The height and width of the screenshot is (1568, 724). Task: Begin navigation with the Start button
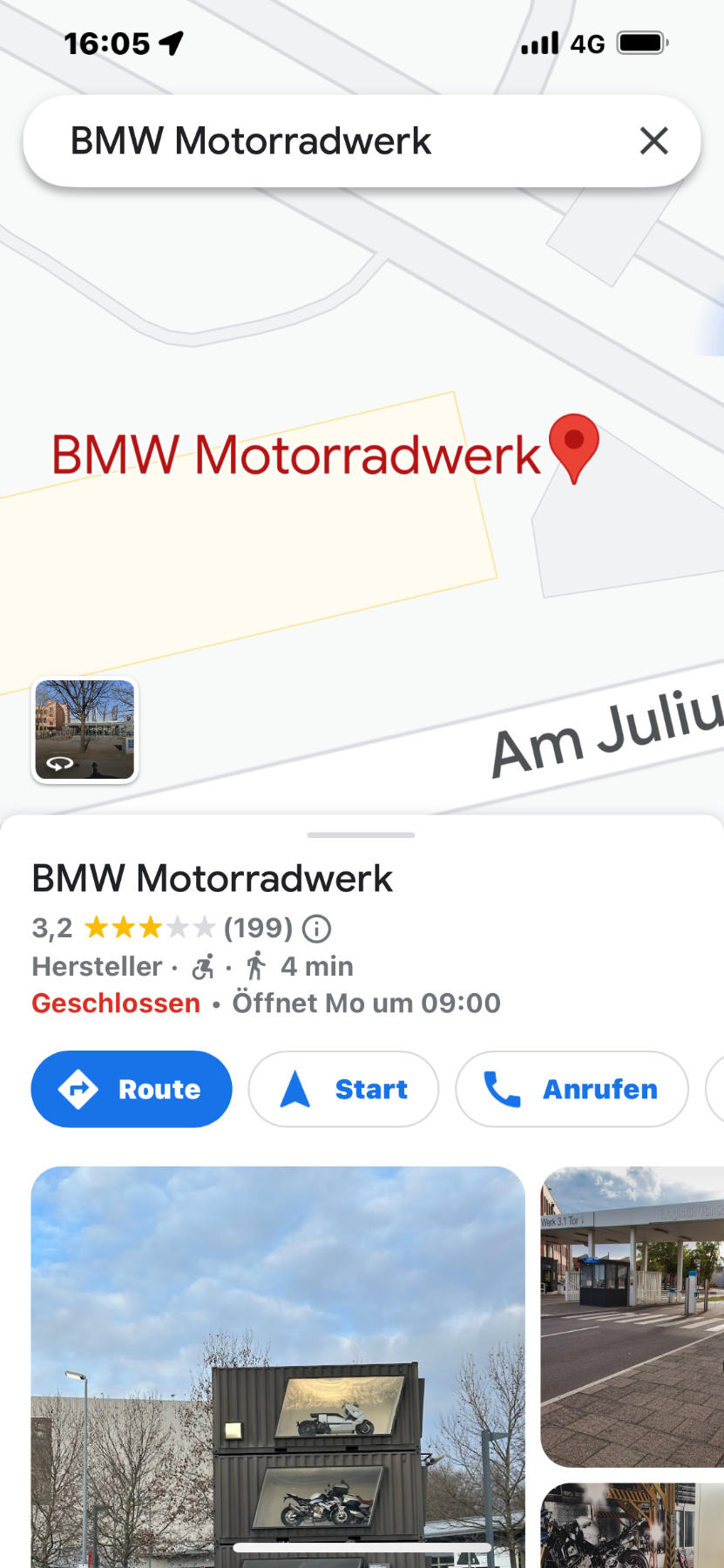(343, 1089)
